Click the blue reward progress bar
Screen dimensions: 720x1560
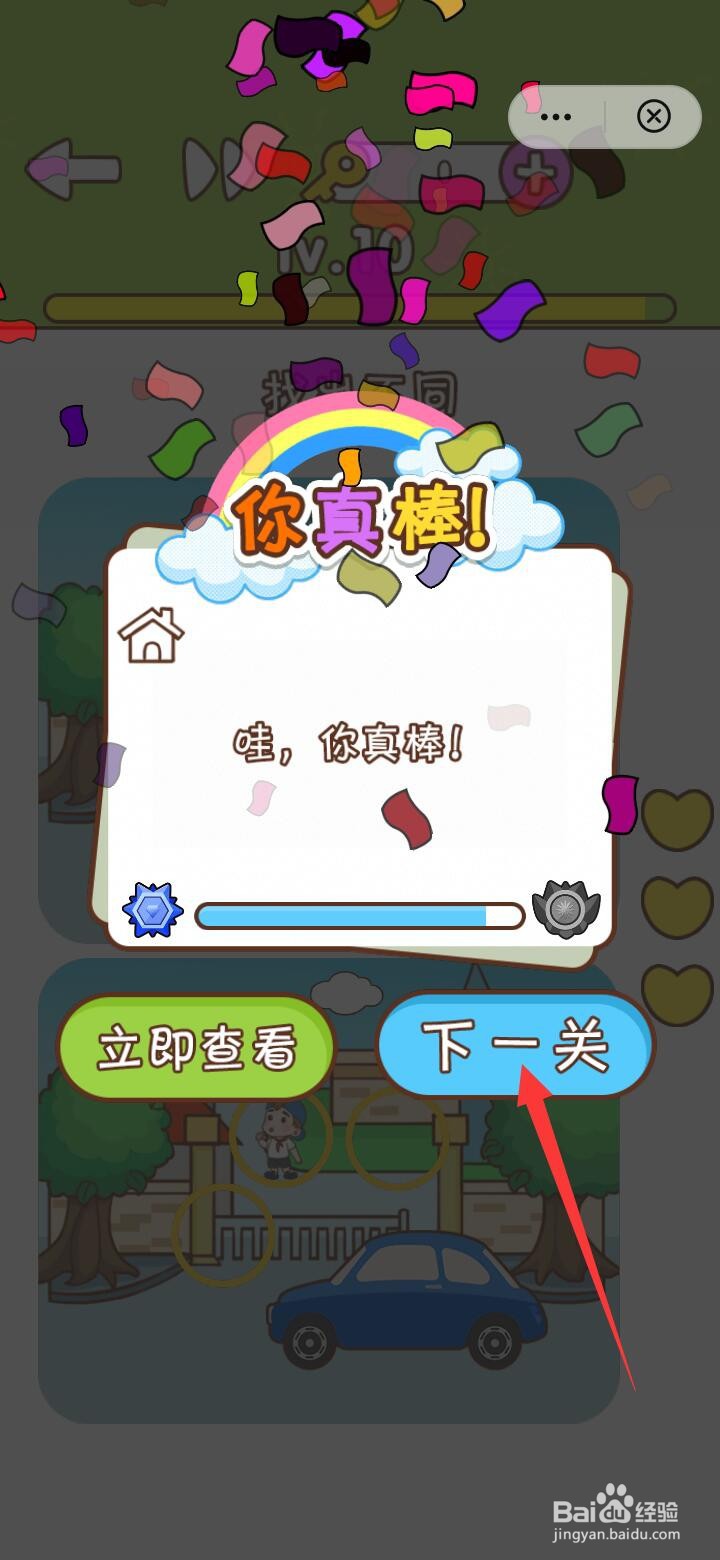tap(360, 913)
